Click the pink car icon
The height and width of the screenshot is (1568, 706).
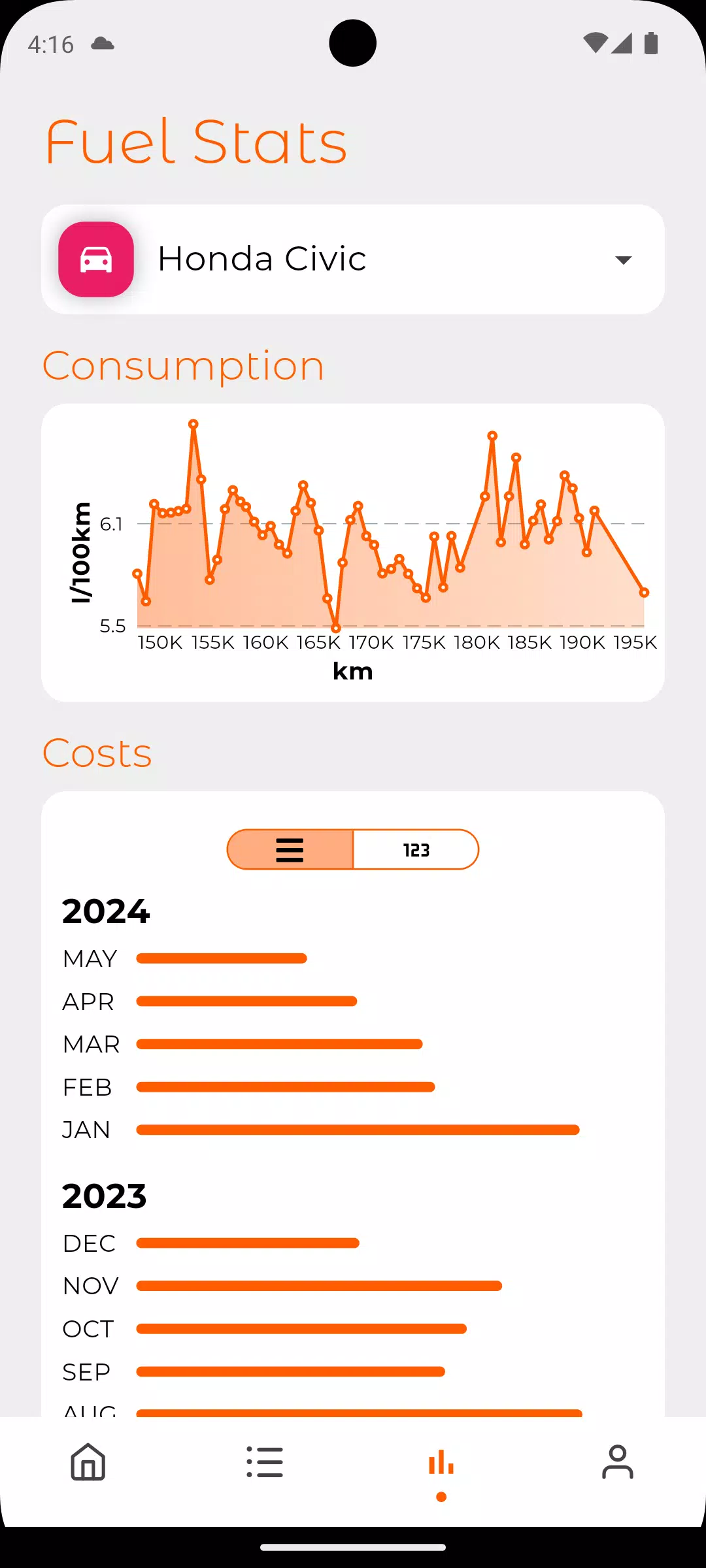tap(95, 258)
